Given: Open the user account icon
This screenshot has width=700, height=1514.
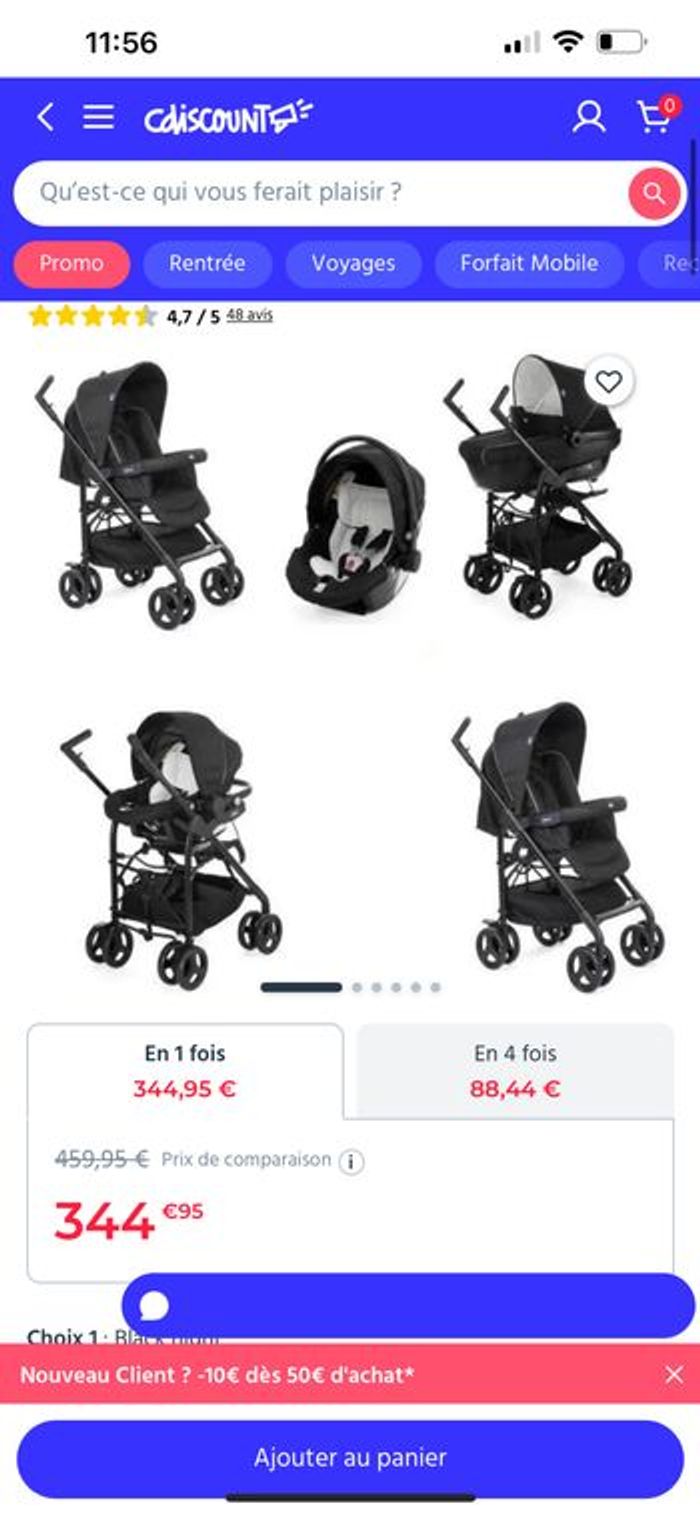Looking at the screenshot, I should pos(588,117).
